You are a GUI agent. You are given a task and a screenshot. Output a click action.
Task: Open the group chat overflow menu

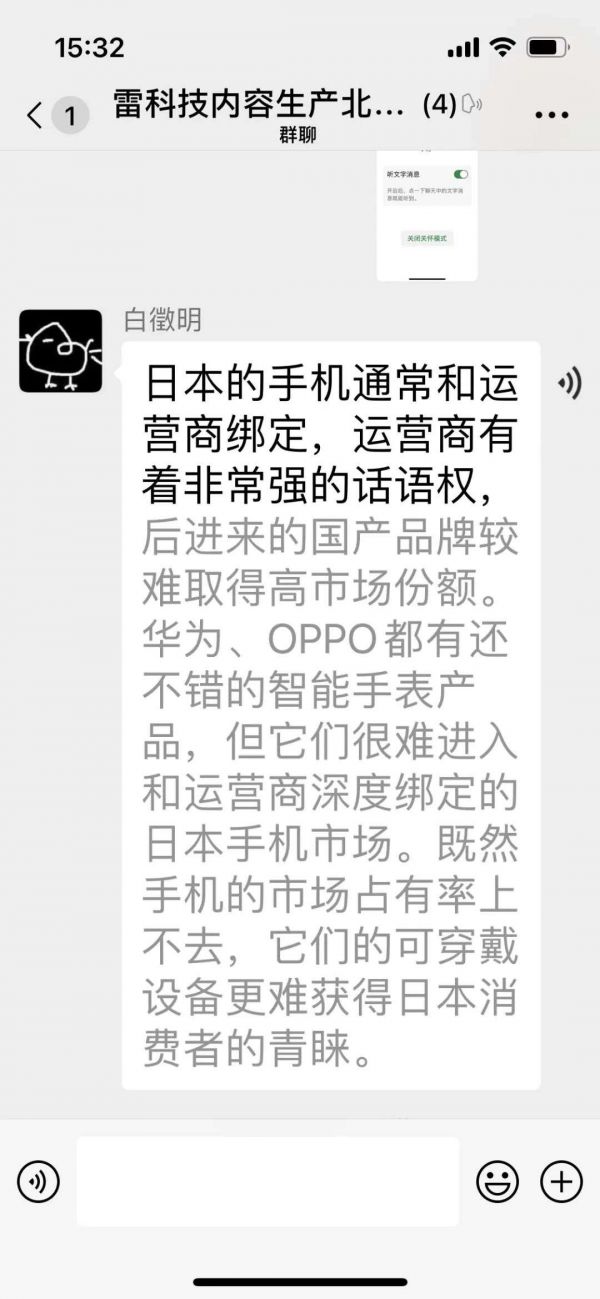coord(552,114)
